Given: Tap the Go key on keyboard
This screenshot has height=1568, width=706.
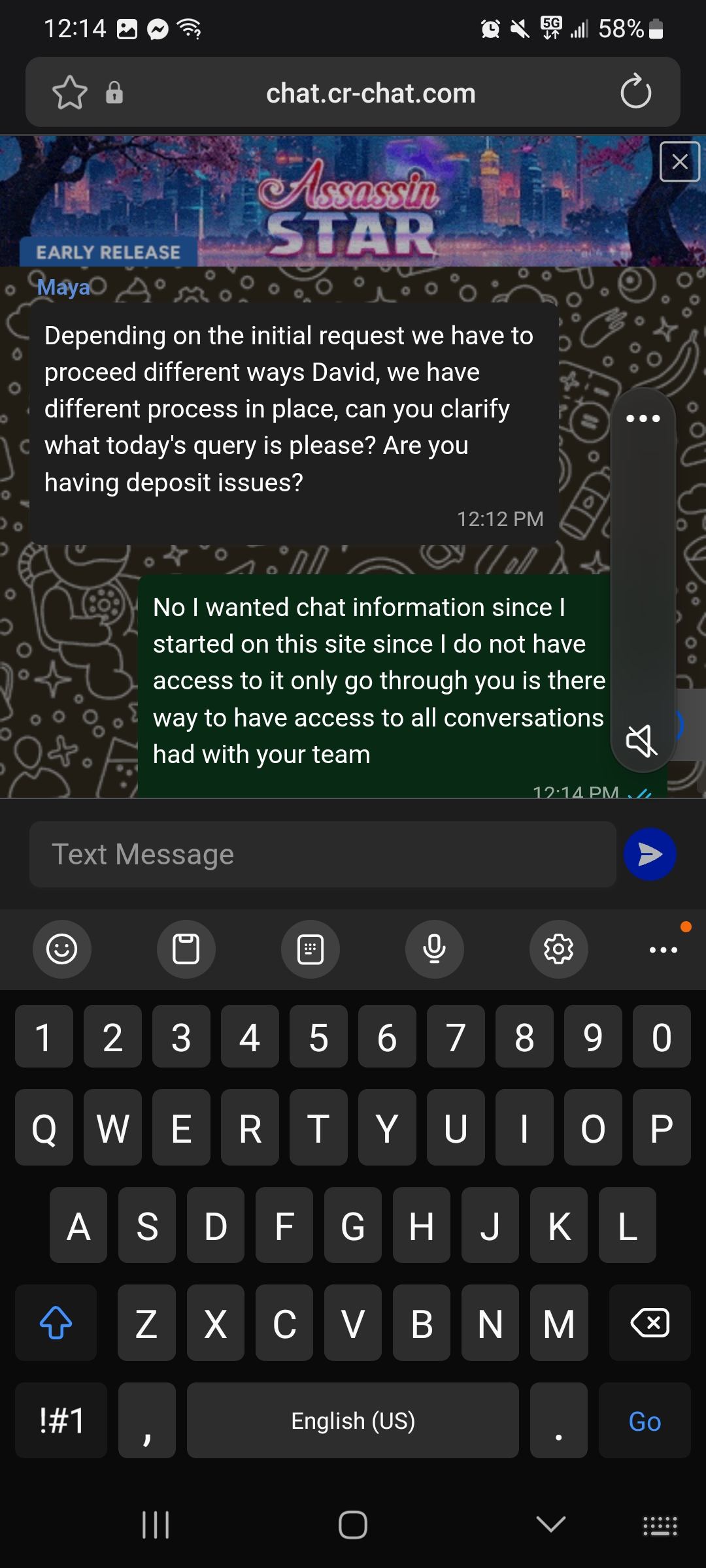Looking at the screenshot, I should (x=644, y=1421).
